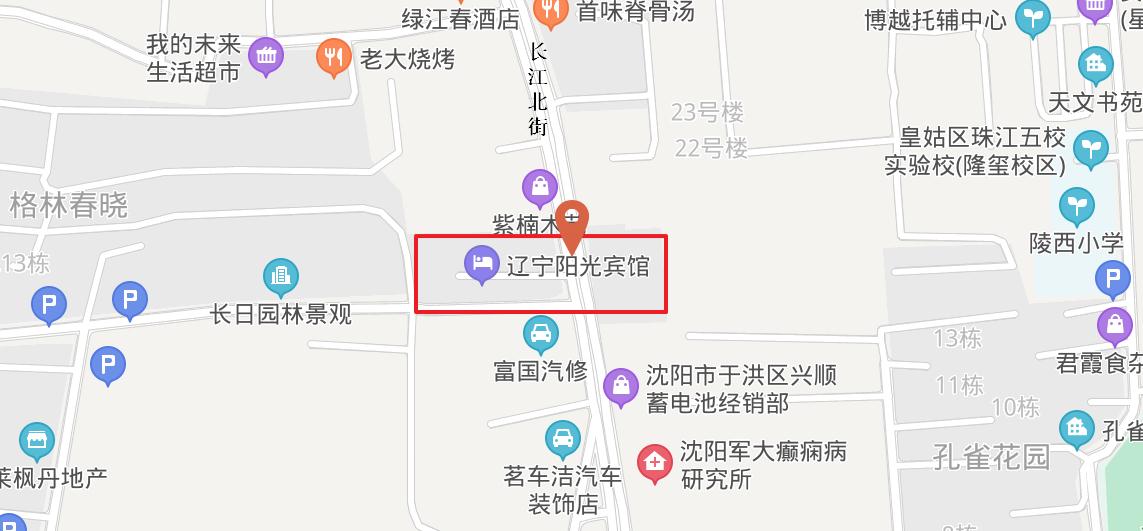Open 沈阳市于洪区兴顺蓄电池经销部 shop marker
This screenshot has width=1143, height=531.
tap(621, 386)
